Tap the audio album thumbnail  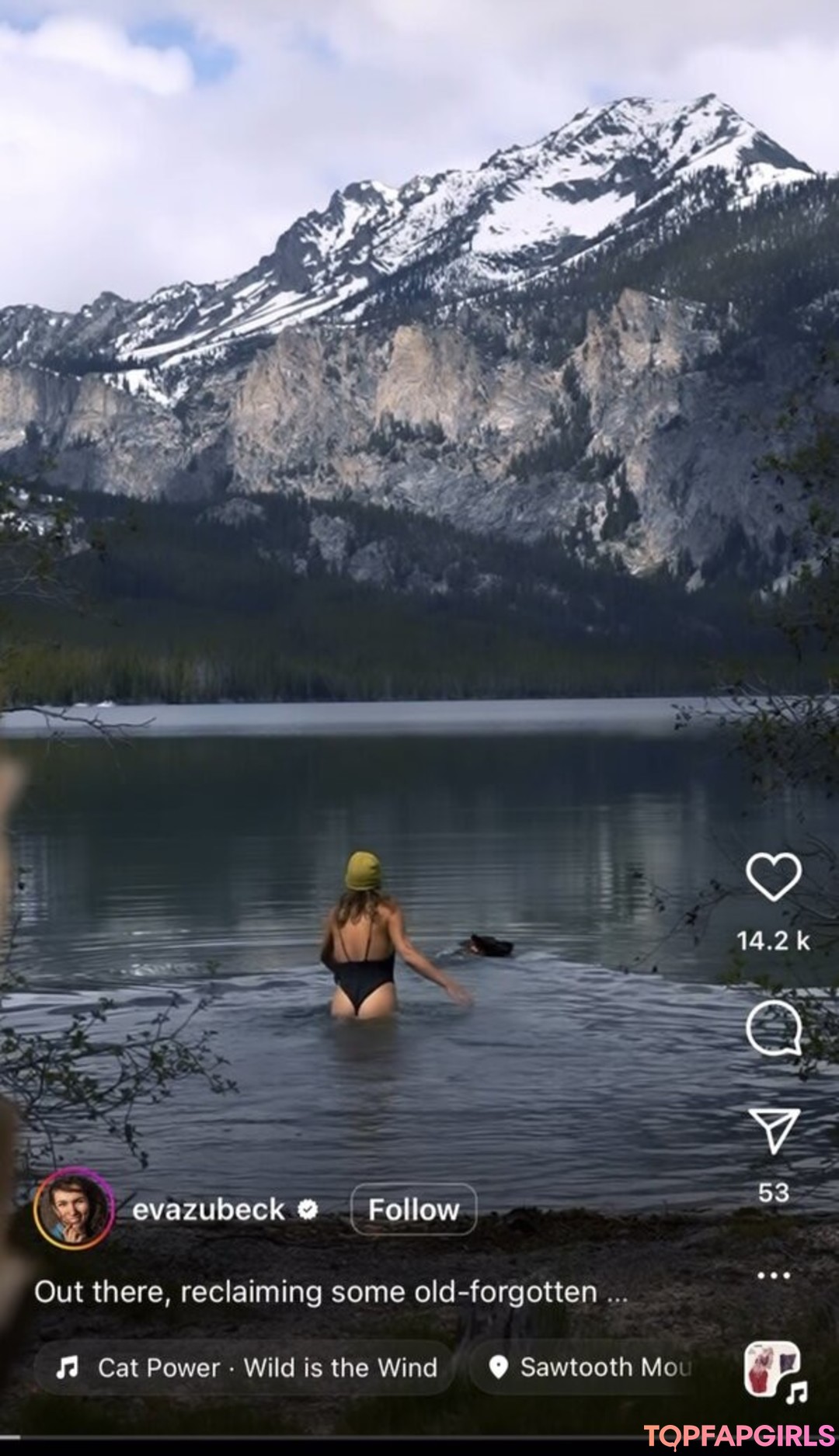pyautogui.click(x=771, y=1369)
